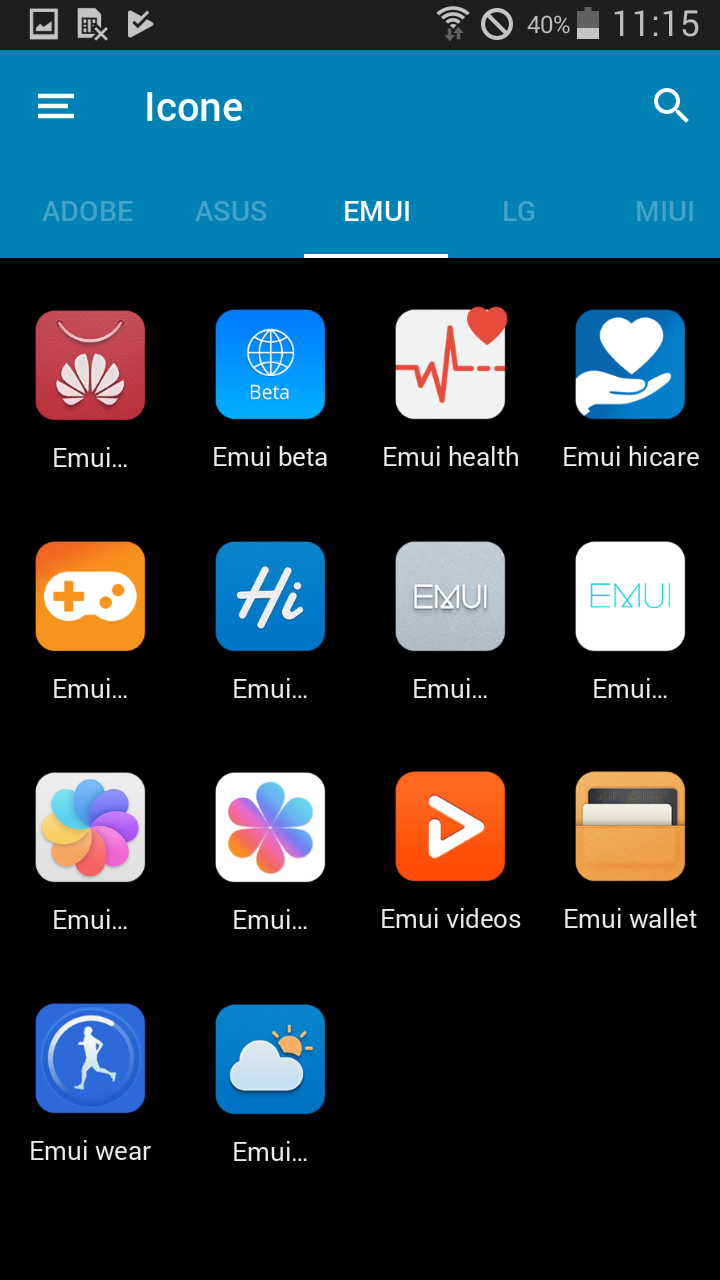The width and height of the screenshot is (720, 1280).
Task: Choose the cloud and sun weather icon
Action: 270,1059
